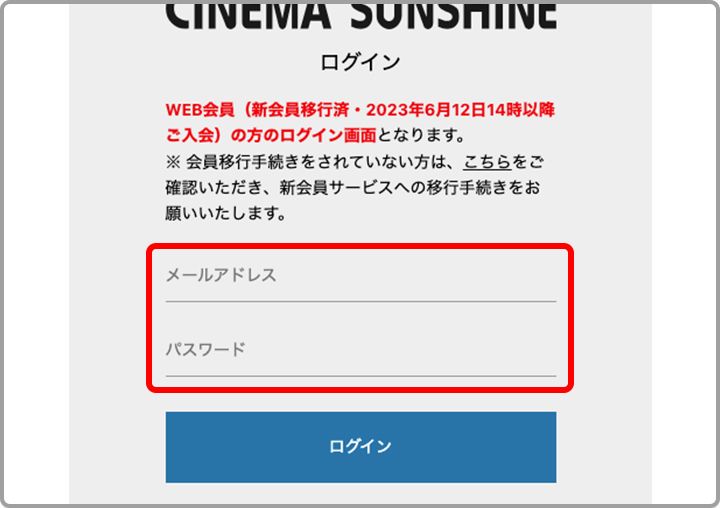Viewport: 720px width, 508px height.
Task: Focus the メールアドレス email field
Action: 360,276
